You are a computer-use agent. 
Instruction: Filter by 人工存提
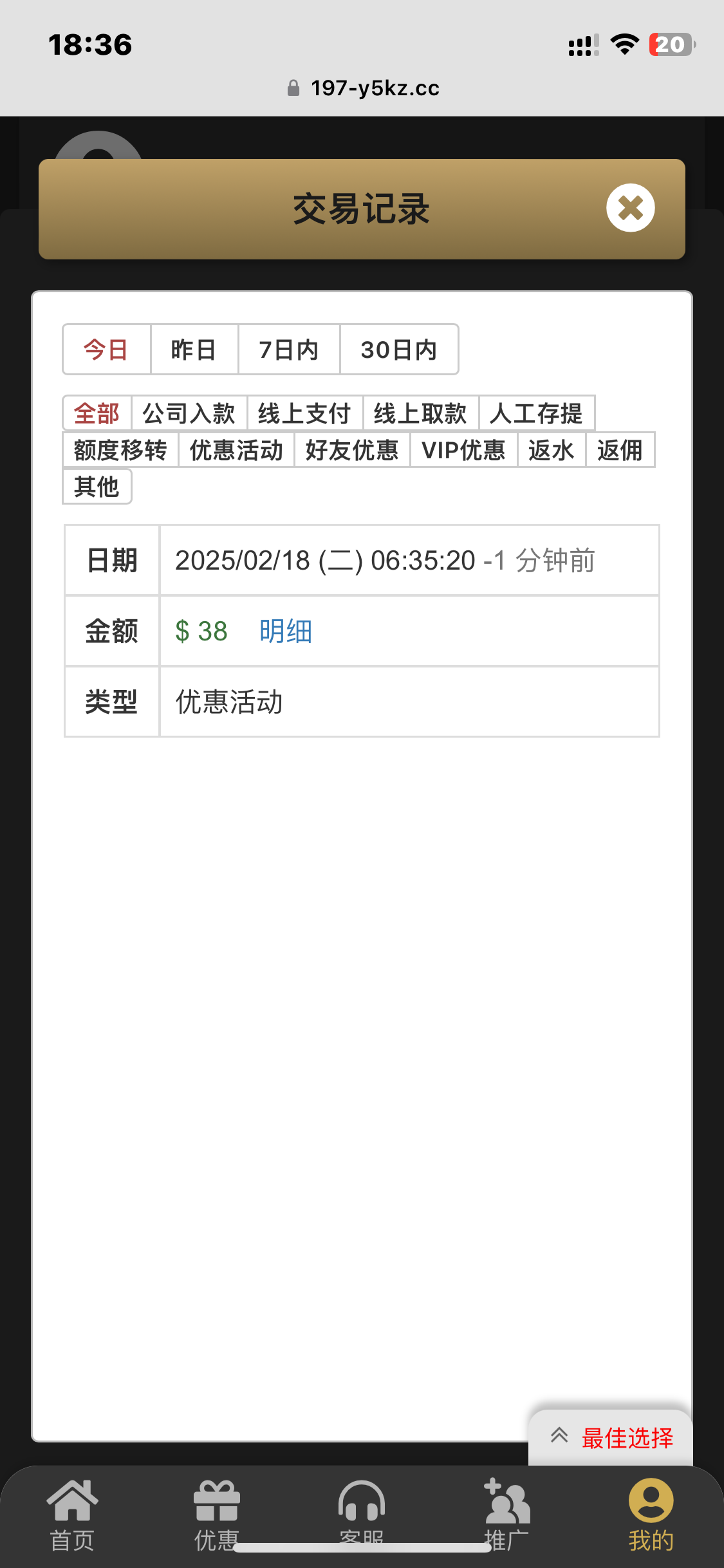[x=536, y=413]
